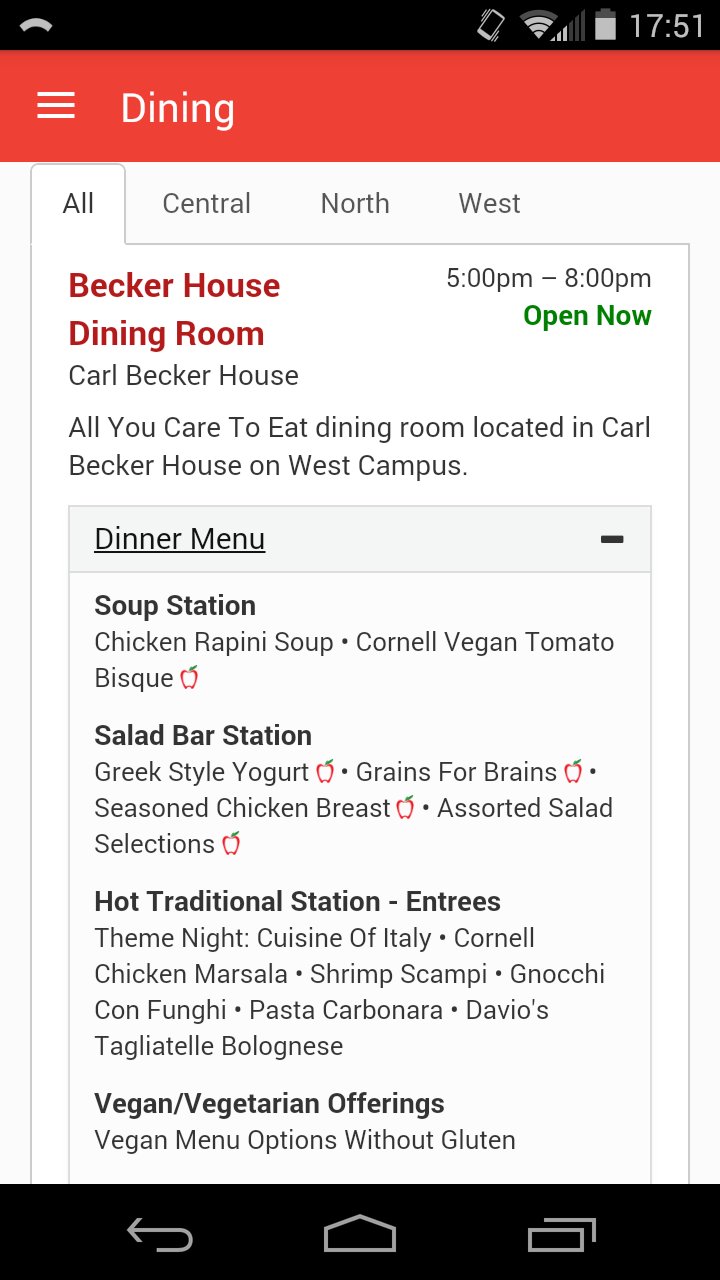The image size is (720, 1280).
Task: Switch to the Central tab
Action: pyautogui.click(x=206, y=204)
